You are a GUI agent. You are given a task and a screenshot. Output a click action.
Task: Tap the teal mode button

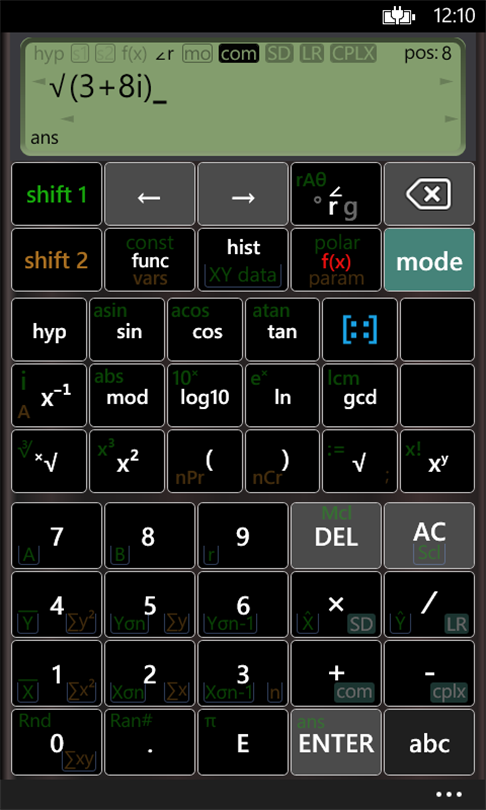tap(429, 260)
